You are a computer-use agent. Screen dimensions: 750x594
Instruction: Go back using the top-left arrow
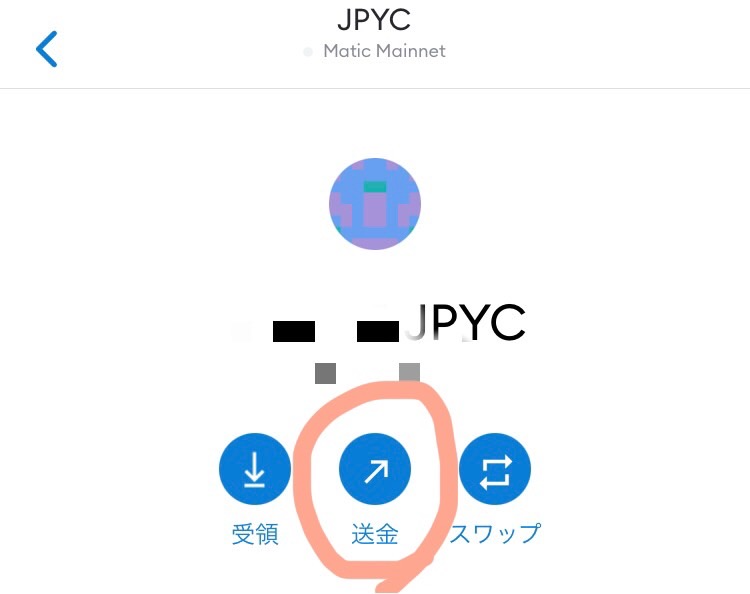(47, 48)
